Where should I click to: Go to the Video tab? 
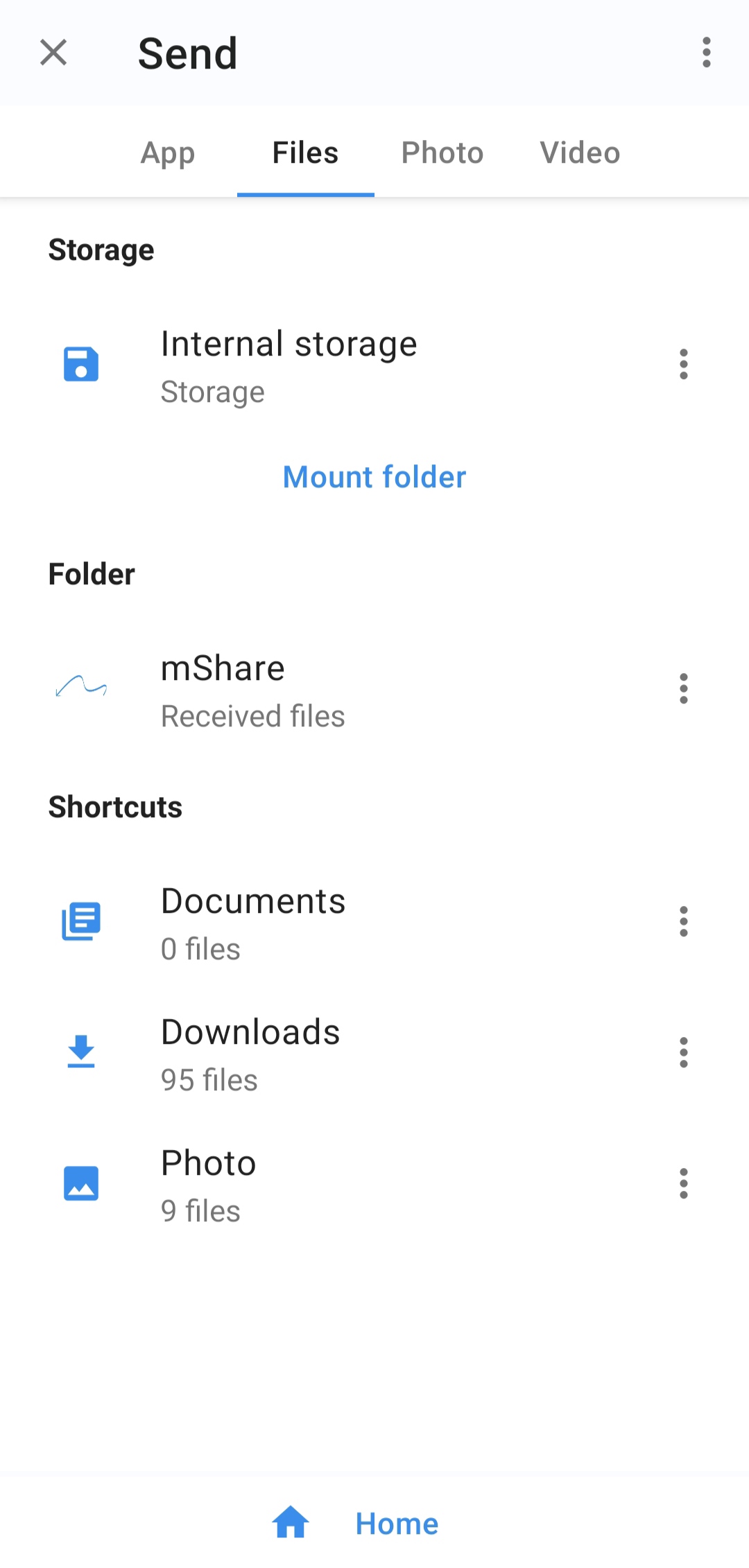pos(580,153)
